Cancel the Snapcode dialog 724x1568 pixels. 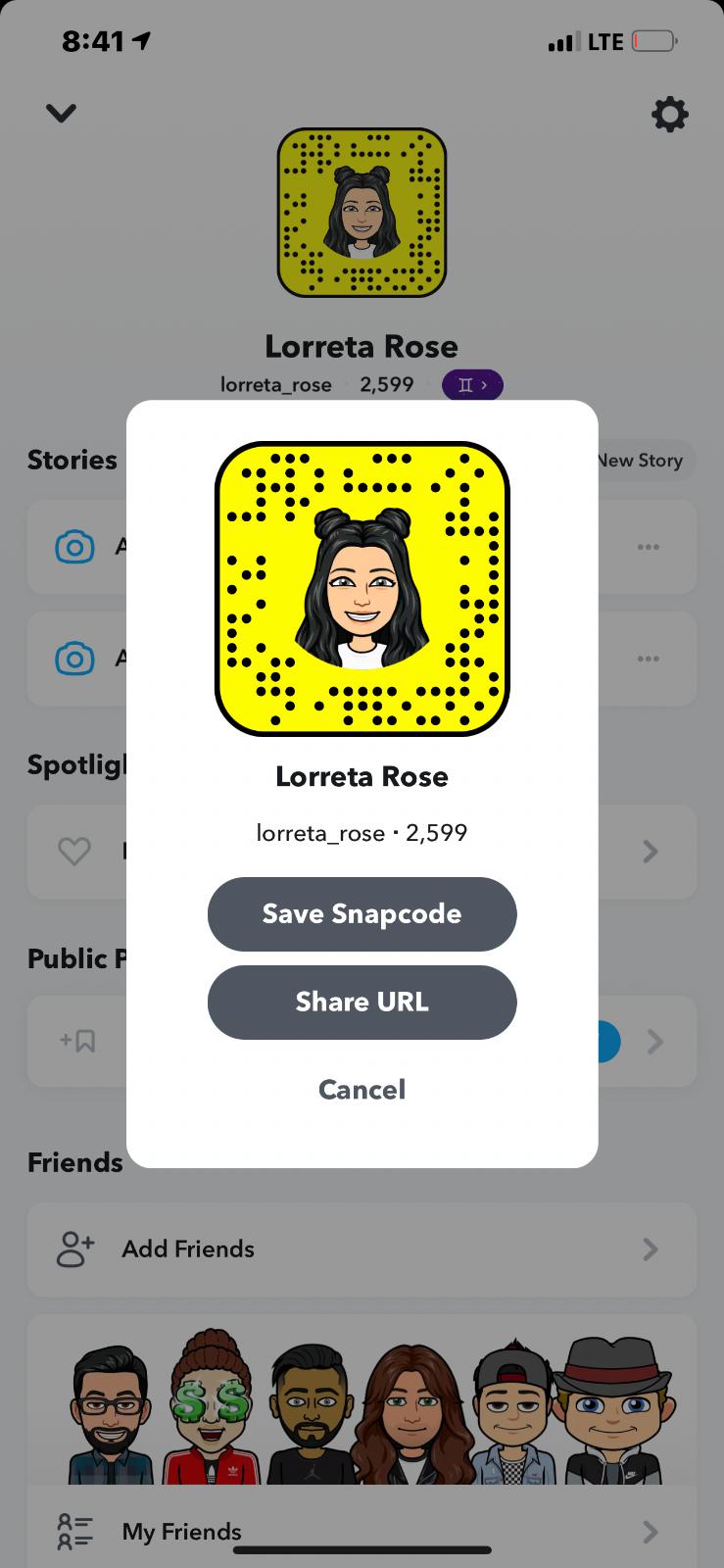tap(362, 1090)
